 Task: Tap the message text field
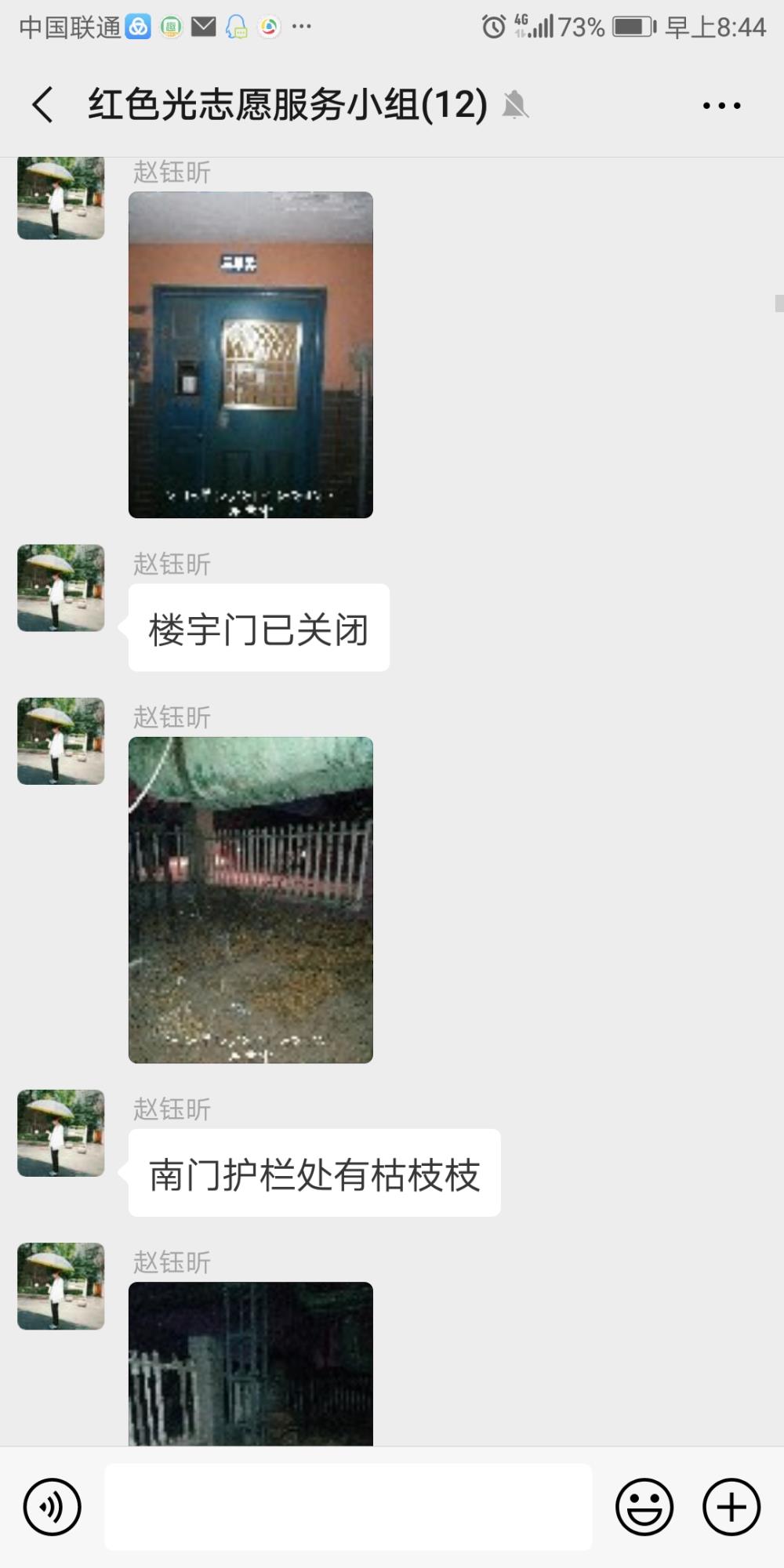point(348,1507)
